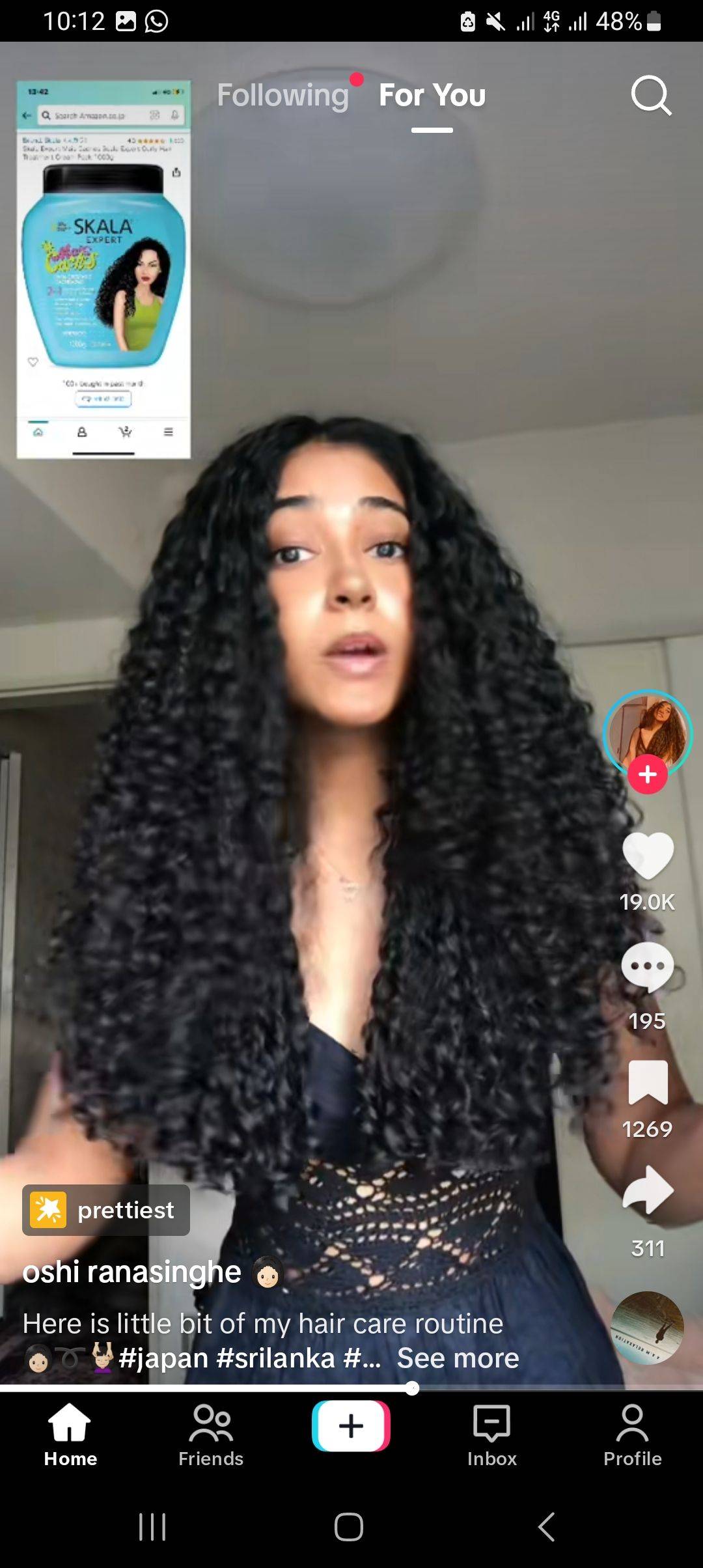Viewport: 703px width, 1568px height.
Task: Open the prettiest effect chip
Action: pyautogui.click(x=106, y=1210)
